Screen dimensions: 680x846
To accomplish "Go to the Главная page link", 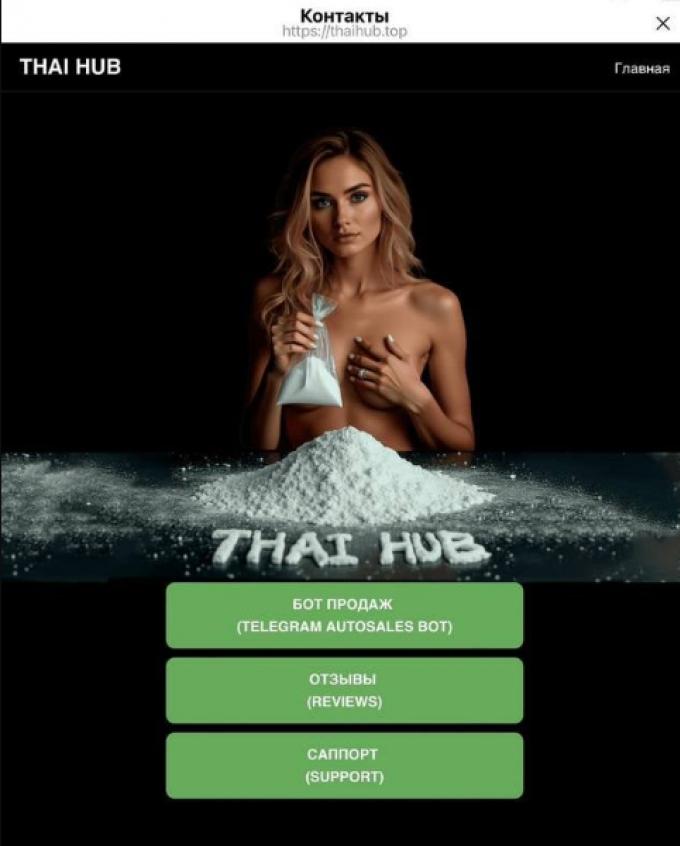I will [x=641, y=69].
